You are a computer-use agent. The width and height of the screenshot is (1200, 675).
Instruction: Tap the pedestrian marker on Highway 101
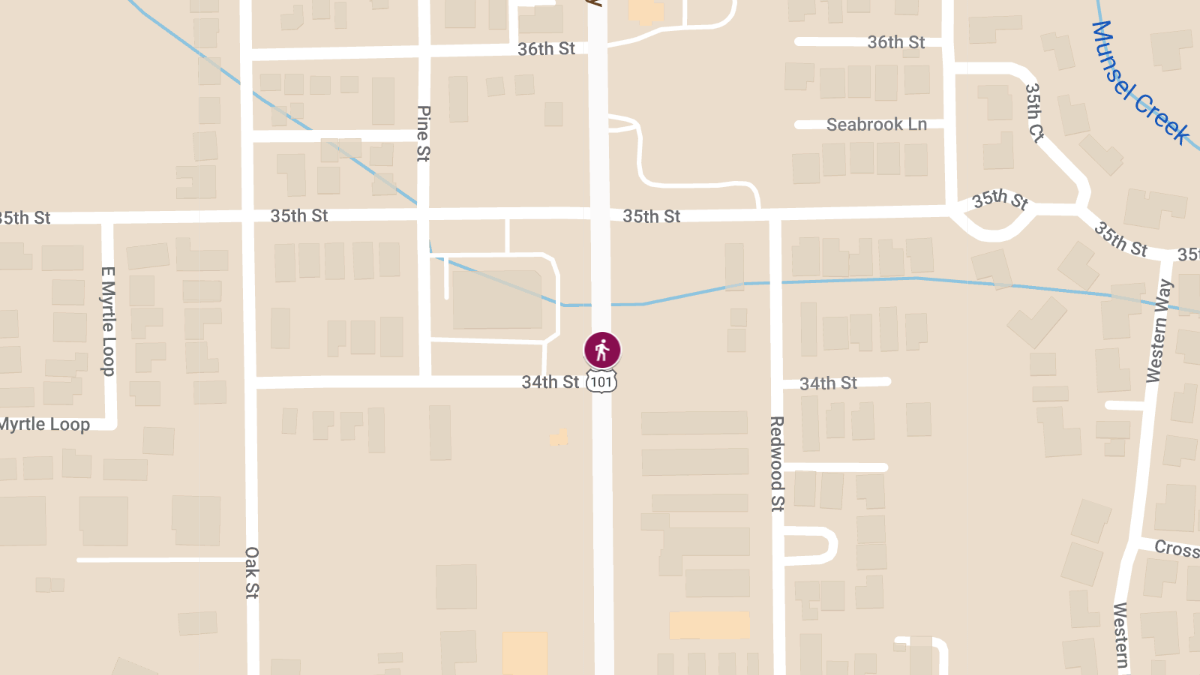pos(602,350)
